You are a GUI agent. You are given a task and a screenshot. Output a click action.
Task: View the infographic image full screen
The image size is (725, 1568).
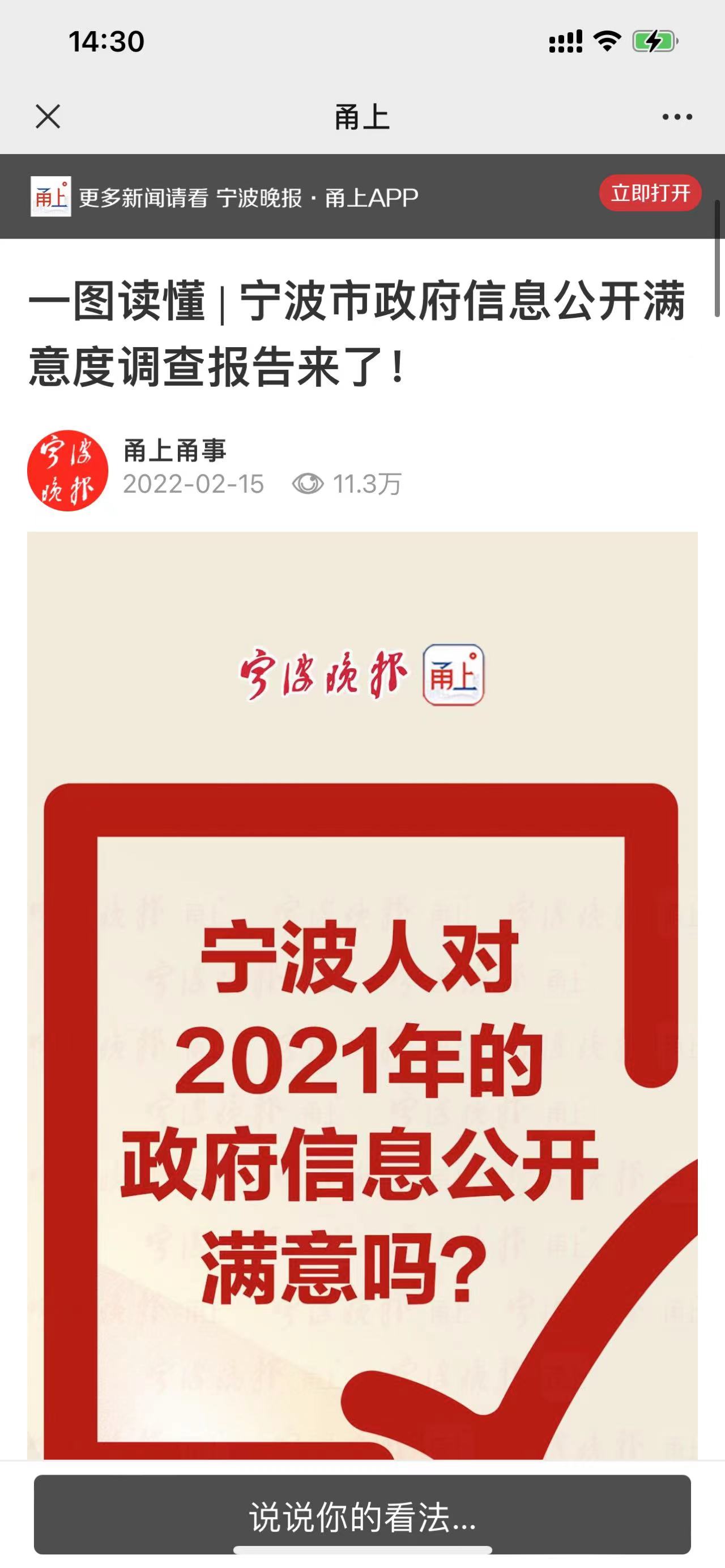(362, 996)
